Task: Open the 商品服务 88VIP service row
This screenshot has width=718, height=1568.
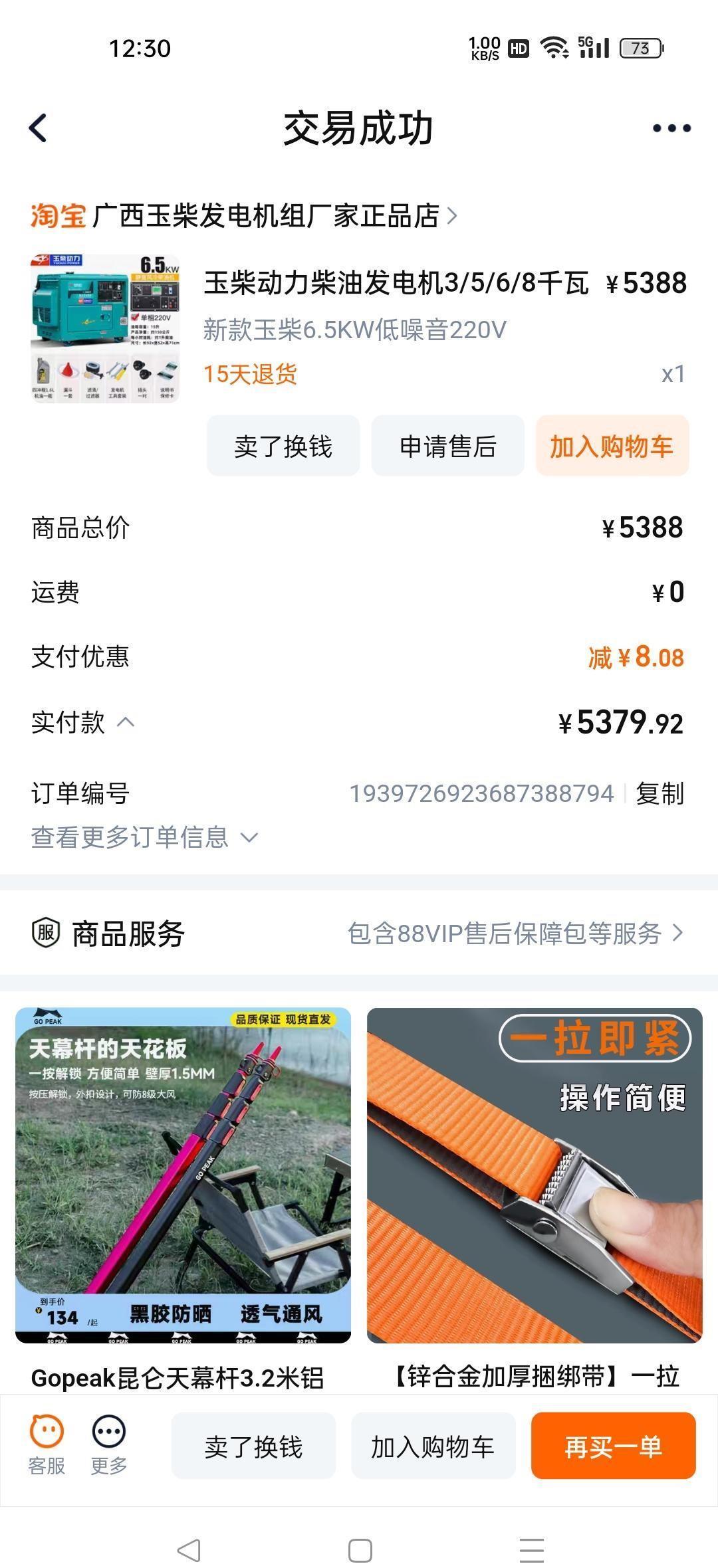Action: tap(515, 933)
